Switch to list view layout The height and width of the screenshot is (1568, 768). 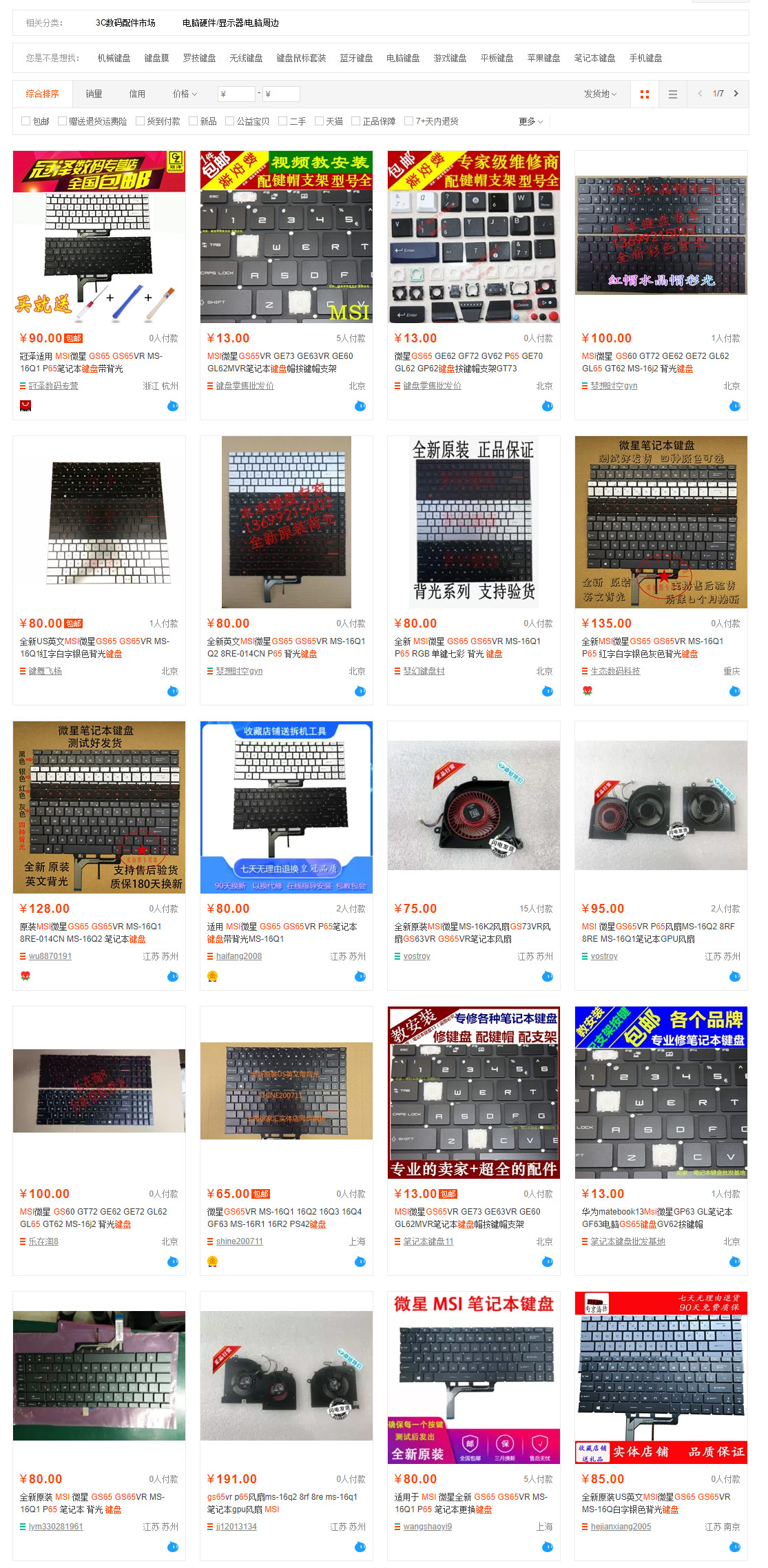(x=673, y=94)
